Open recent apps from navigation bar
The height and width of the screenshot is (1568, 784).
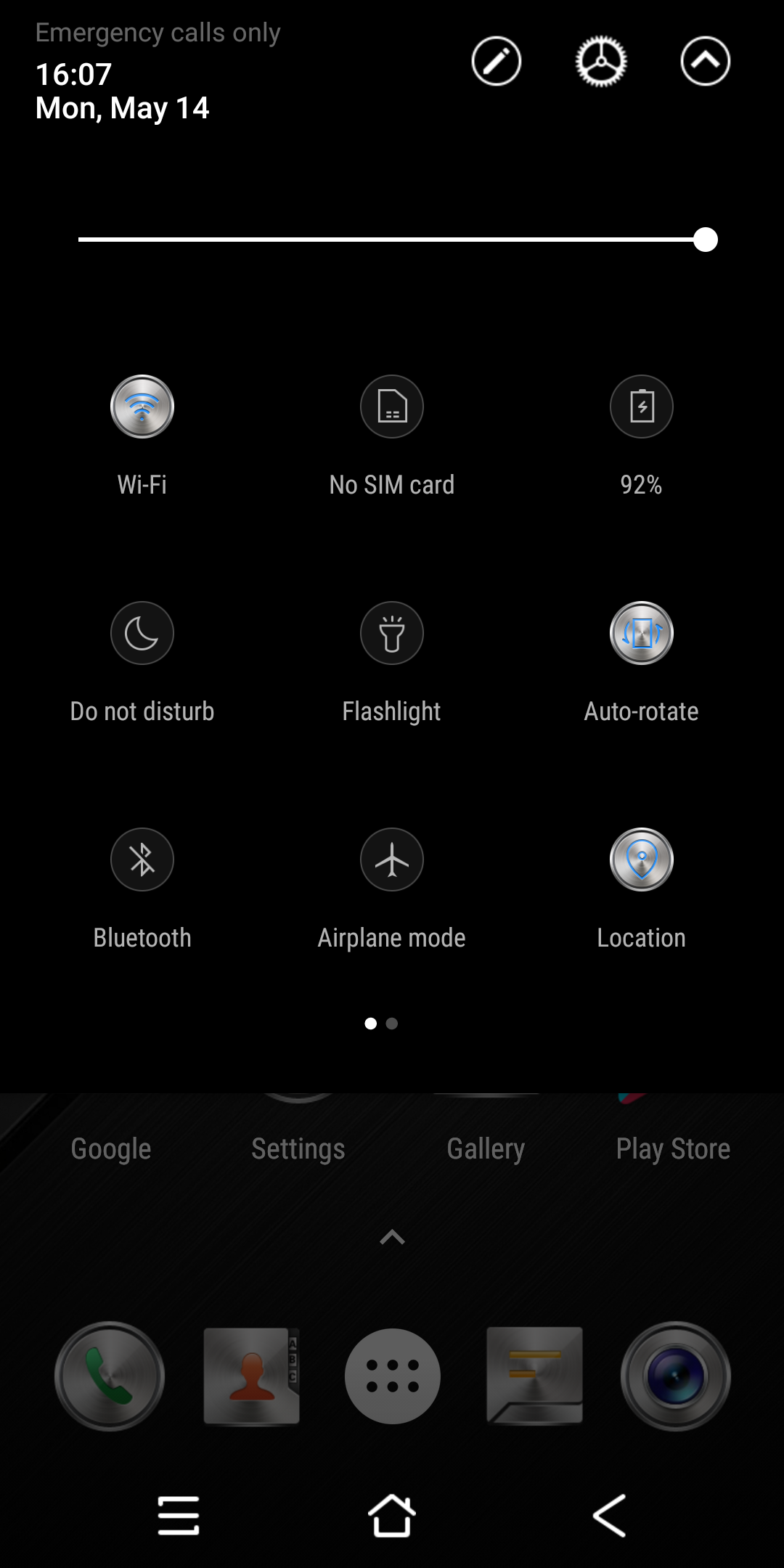coord(179,1516)
